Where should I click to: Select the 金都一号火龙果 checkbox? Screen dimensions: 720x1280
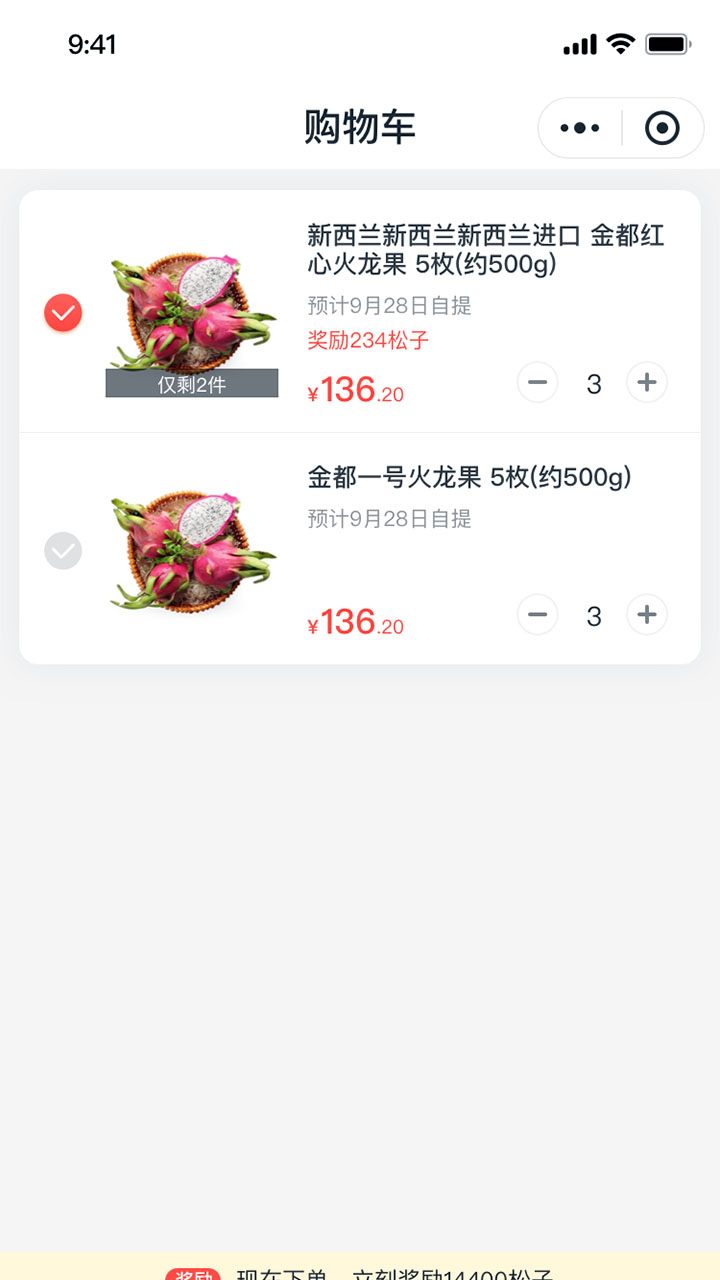tap(63, 551)
